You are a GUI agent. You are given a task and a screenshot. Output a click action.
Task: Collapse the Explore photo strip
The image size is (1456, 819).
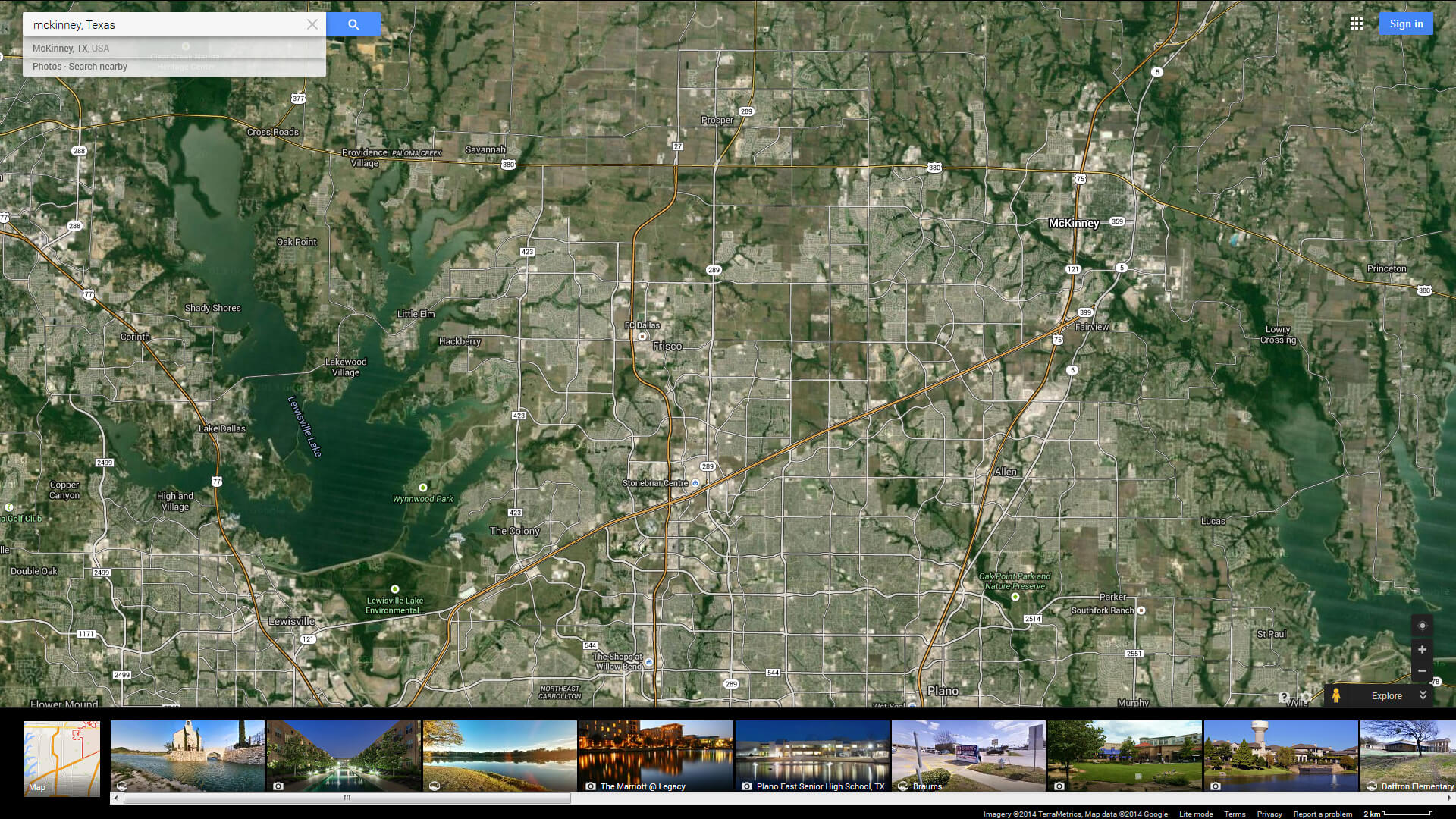pos(1423,695)
